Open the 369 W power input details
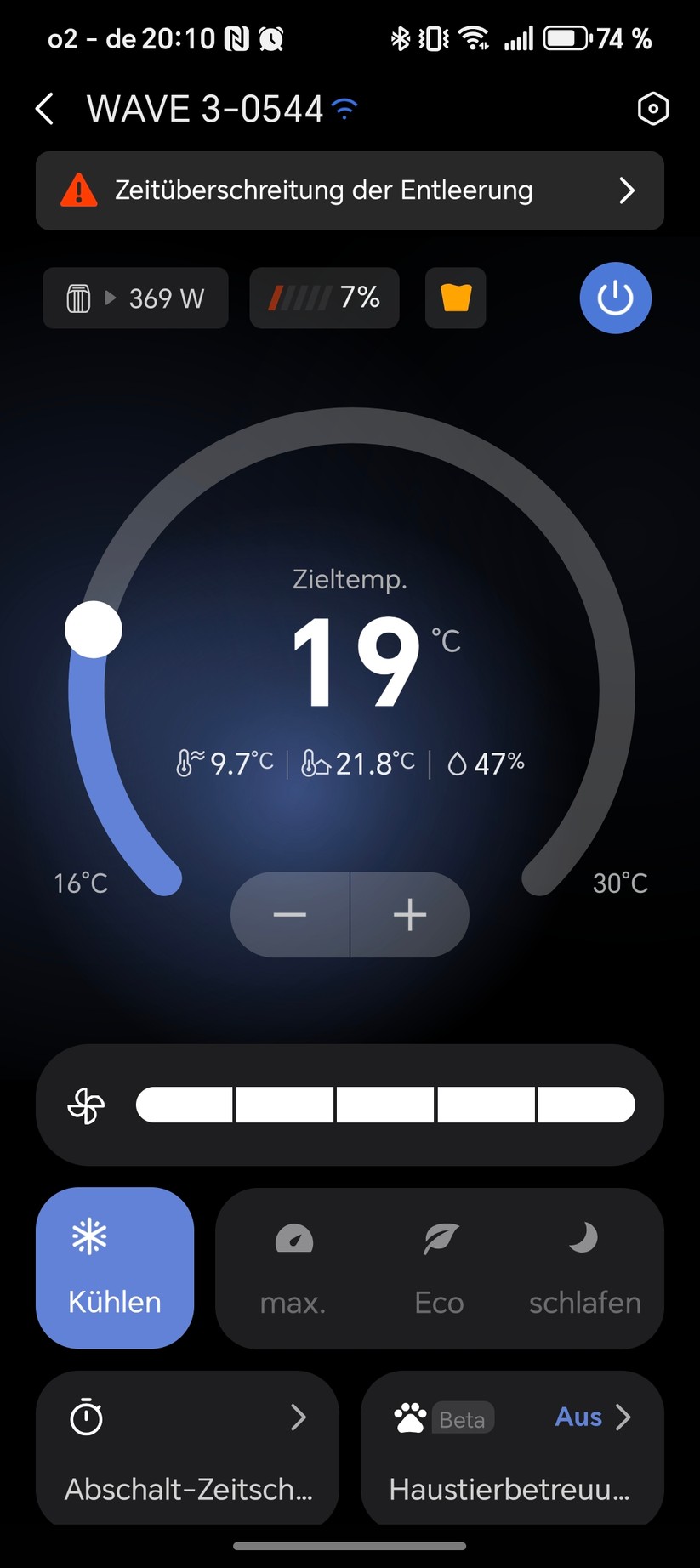 point(136,298)
